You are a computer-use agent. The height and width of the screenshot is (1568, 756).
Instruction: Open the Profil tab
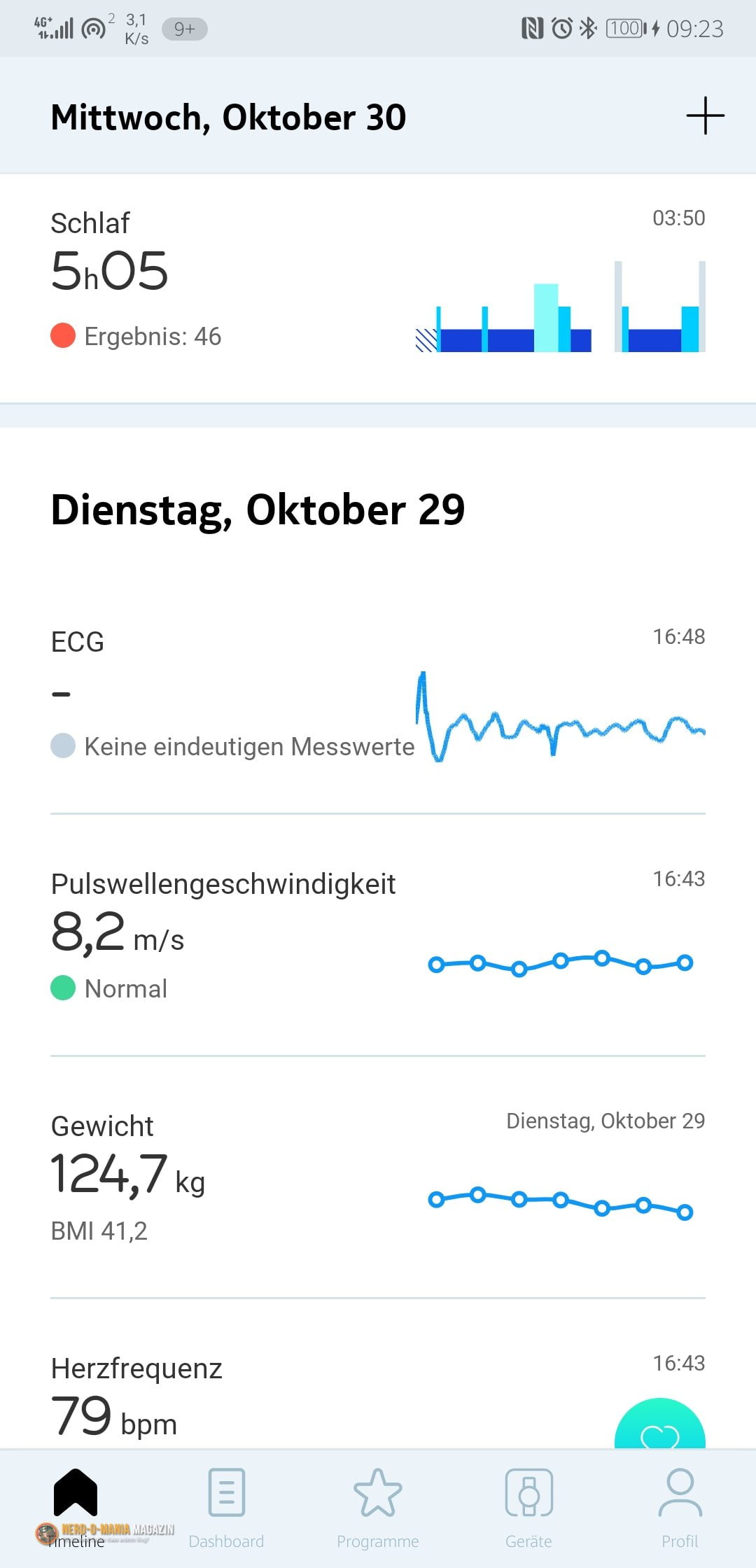click(x=680, y=1508)
